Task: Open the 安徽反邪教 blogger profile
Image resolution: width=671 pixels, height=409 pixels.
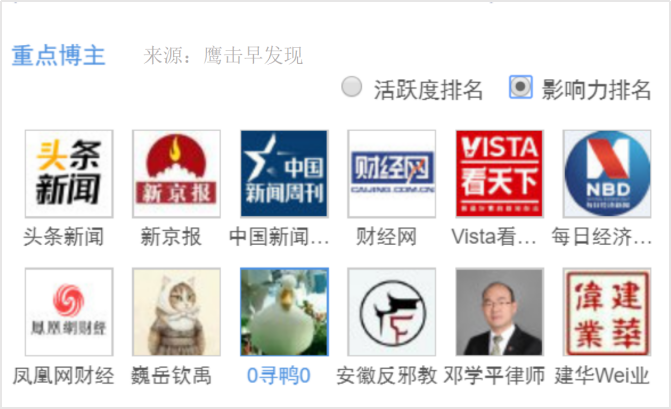Action: pos(392,312)
